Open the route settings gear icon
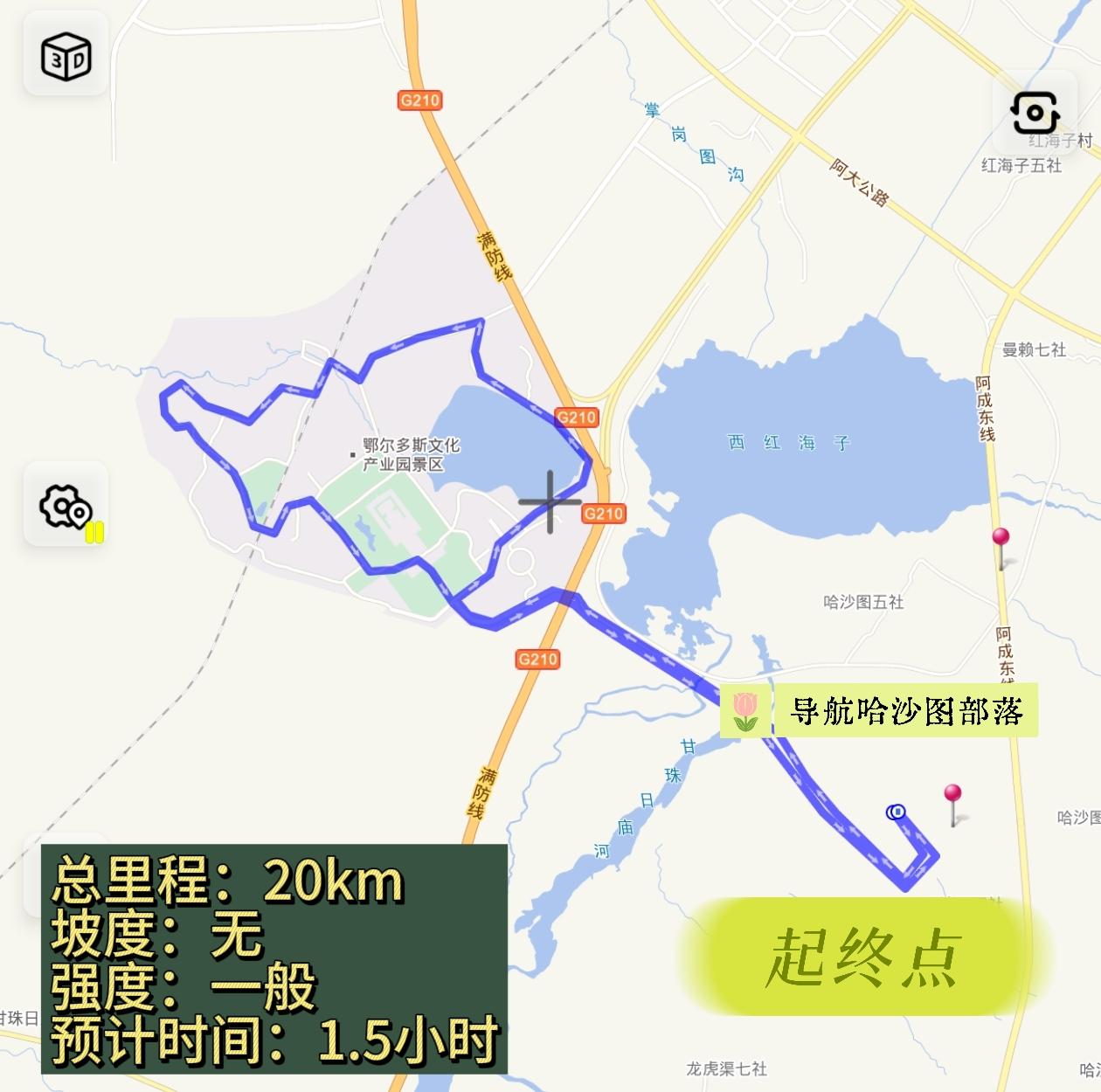1101x1092 pixels. pyautogui.click(x=66, y=506)
